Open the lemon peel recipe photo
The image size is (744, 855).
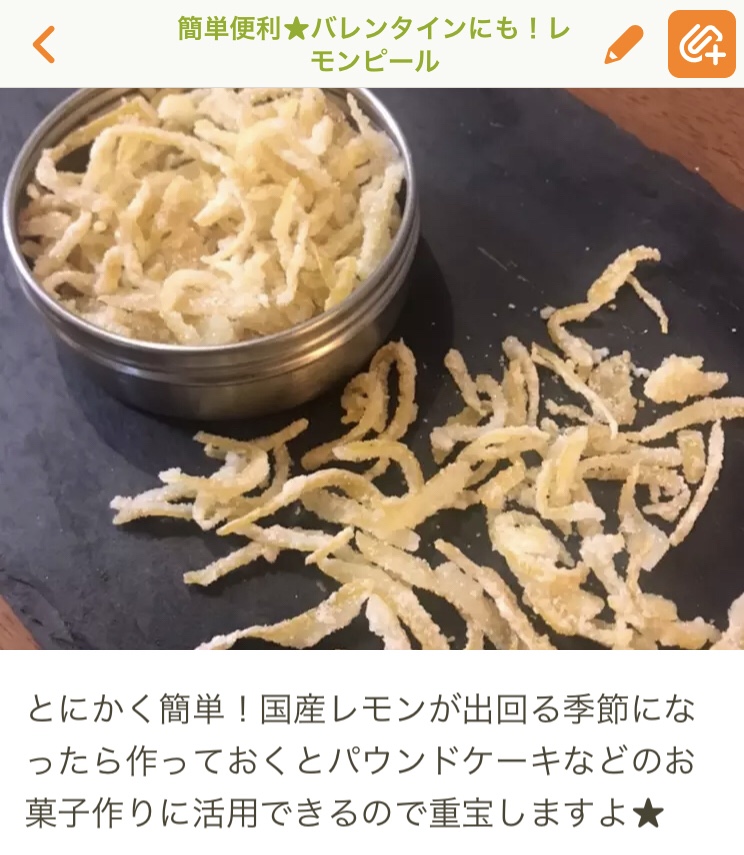[x=372, y=368]
